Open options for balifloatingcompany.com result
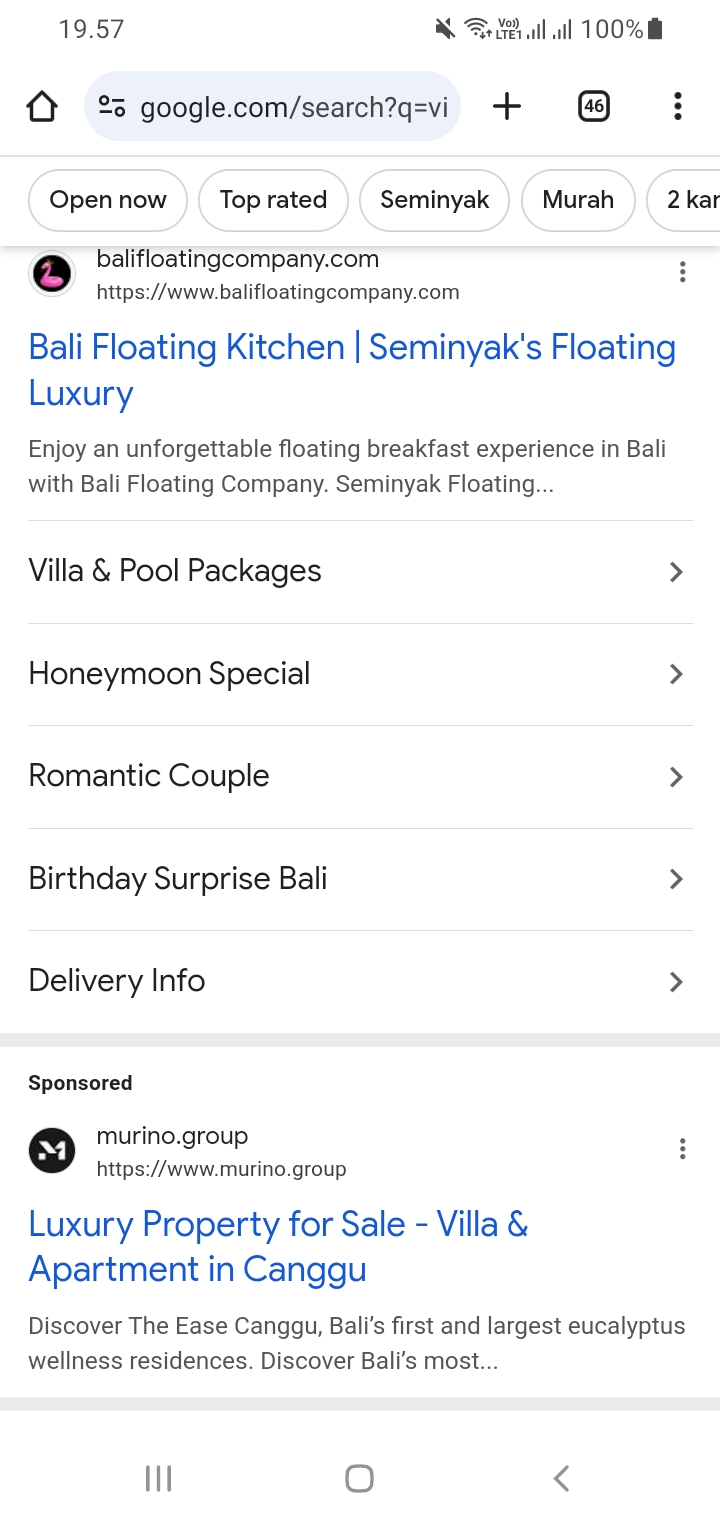This screenshot has height=1520, width=720. 682,272
